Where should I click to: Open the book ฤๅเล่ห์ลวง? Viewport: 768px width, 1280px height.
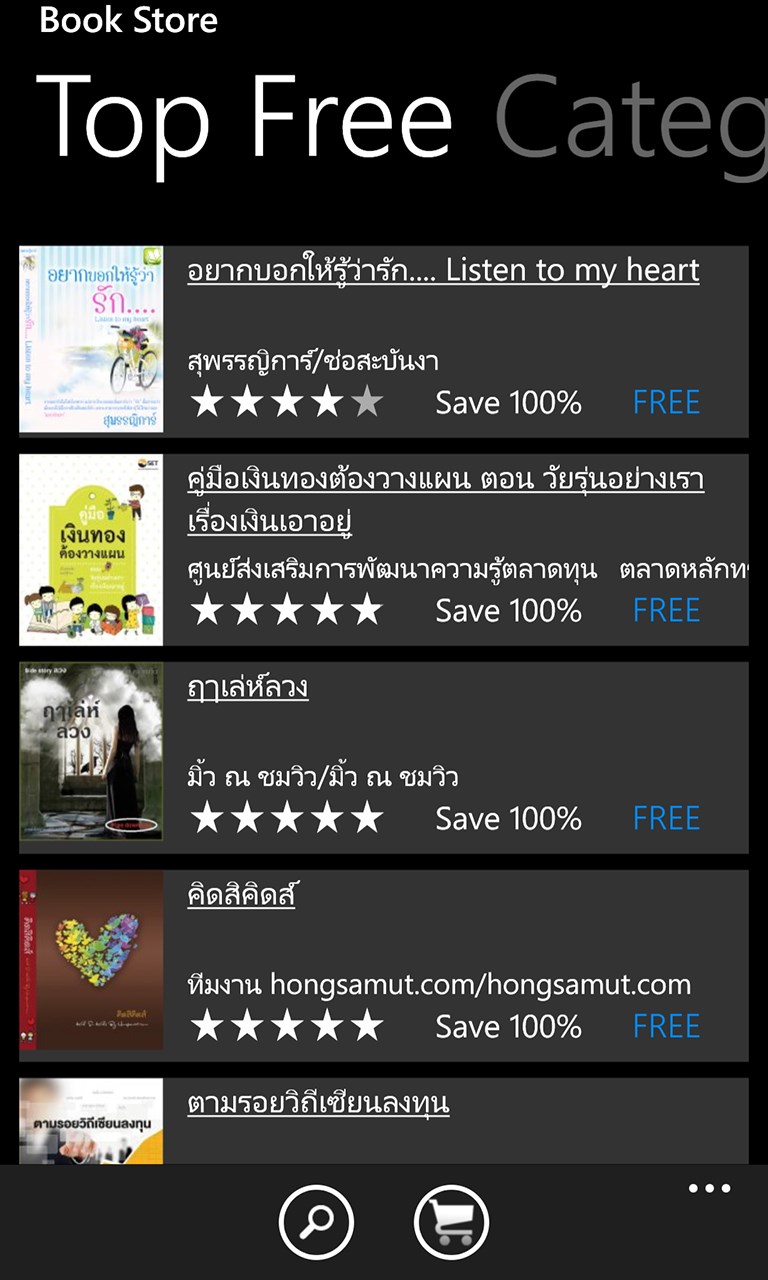coord(248,688)
